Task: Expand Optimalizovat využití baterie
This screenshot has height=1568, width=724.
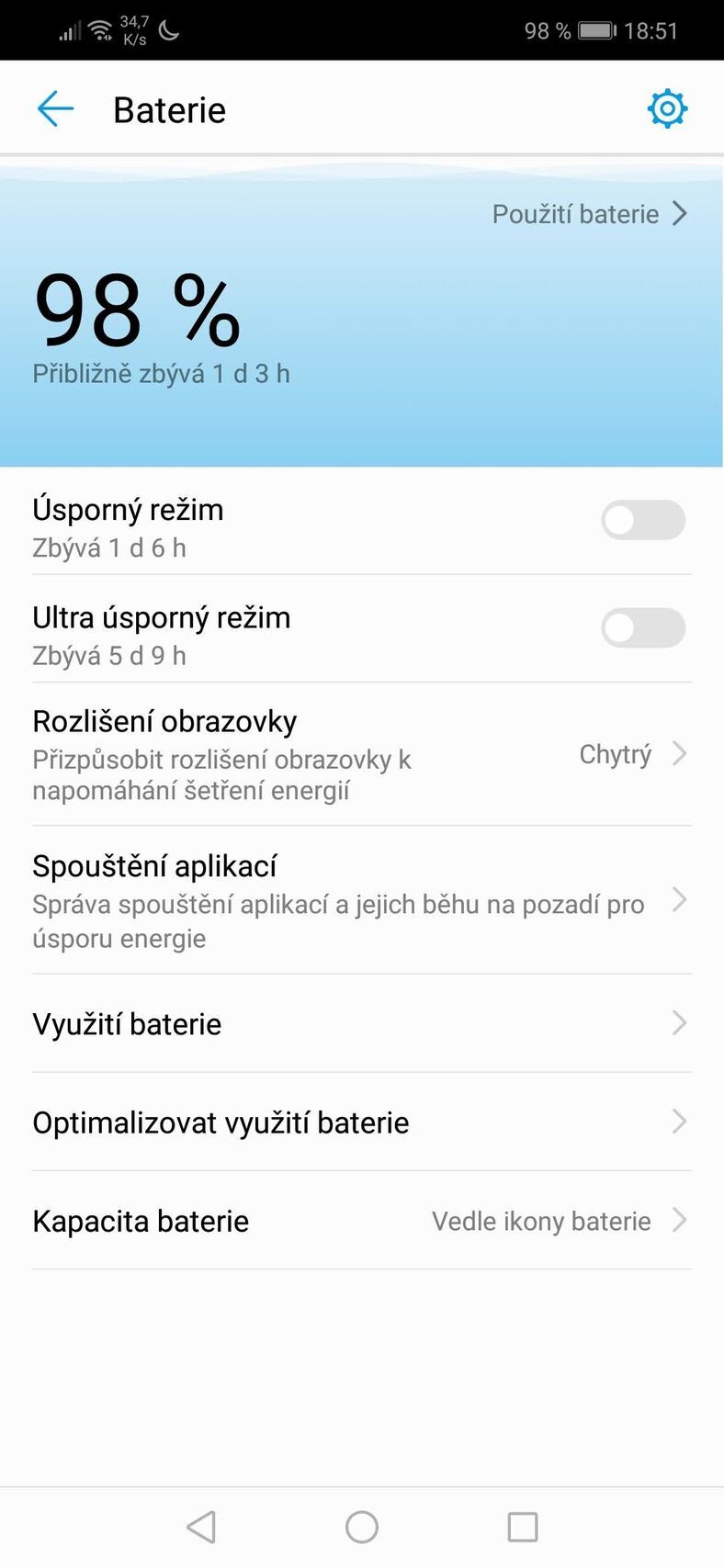Action: pos(361,1122)
